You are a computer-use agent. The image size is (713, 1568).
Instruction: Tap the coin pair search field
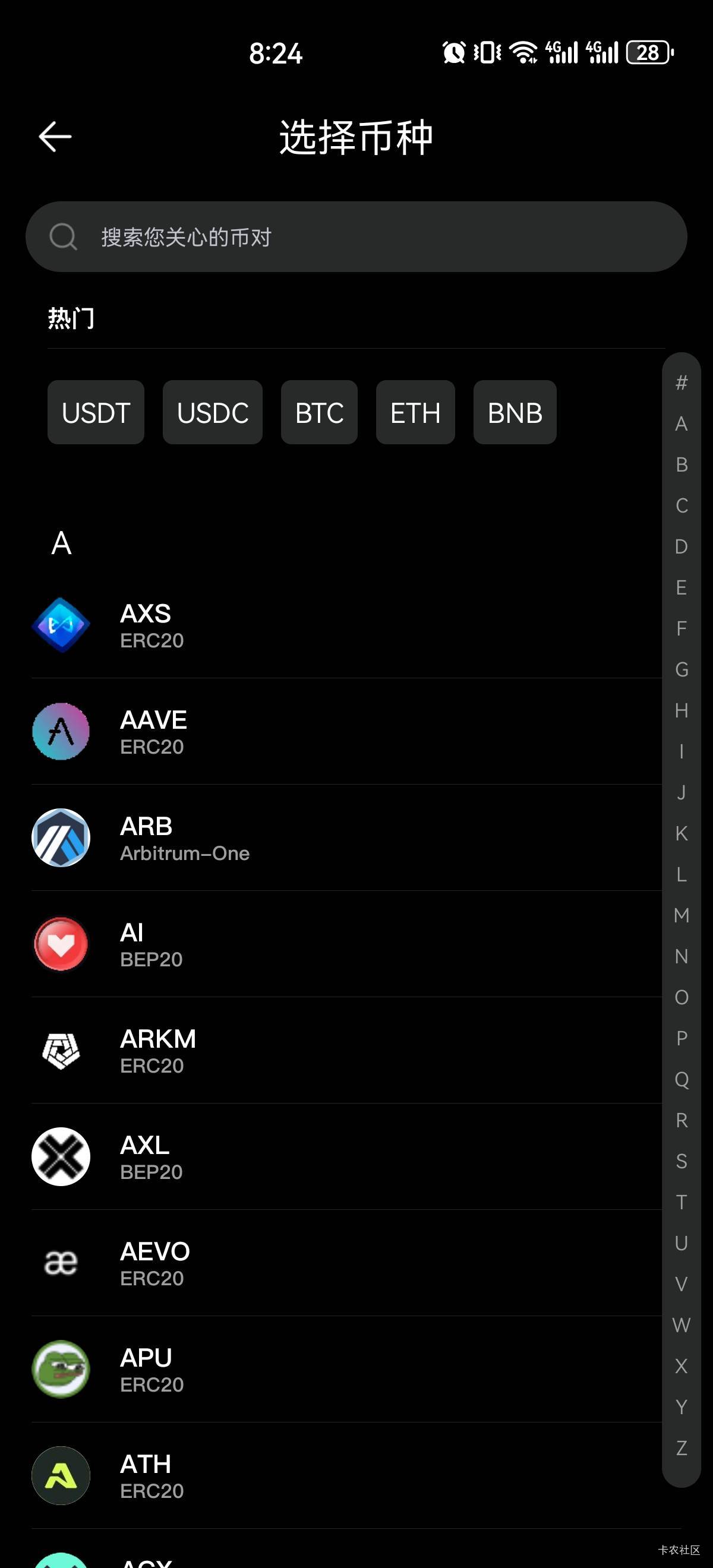tap(356, 237)
